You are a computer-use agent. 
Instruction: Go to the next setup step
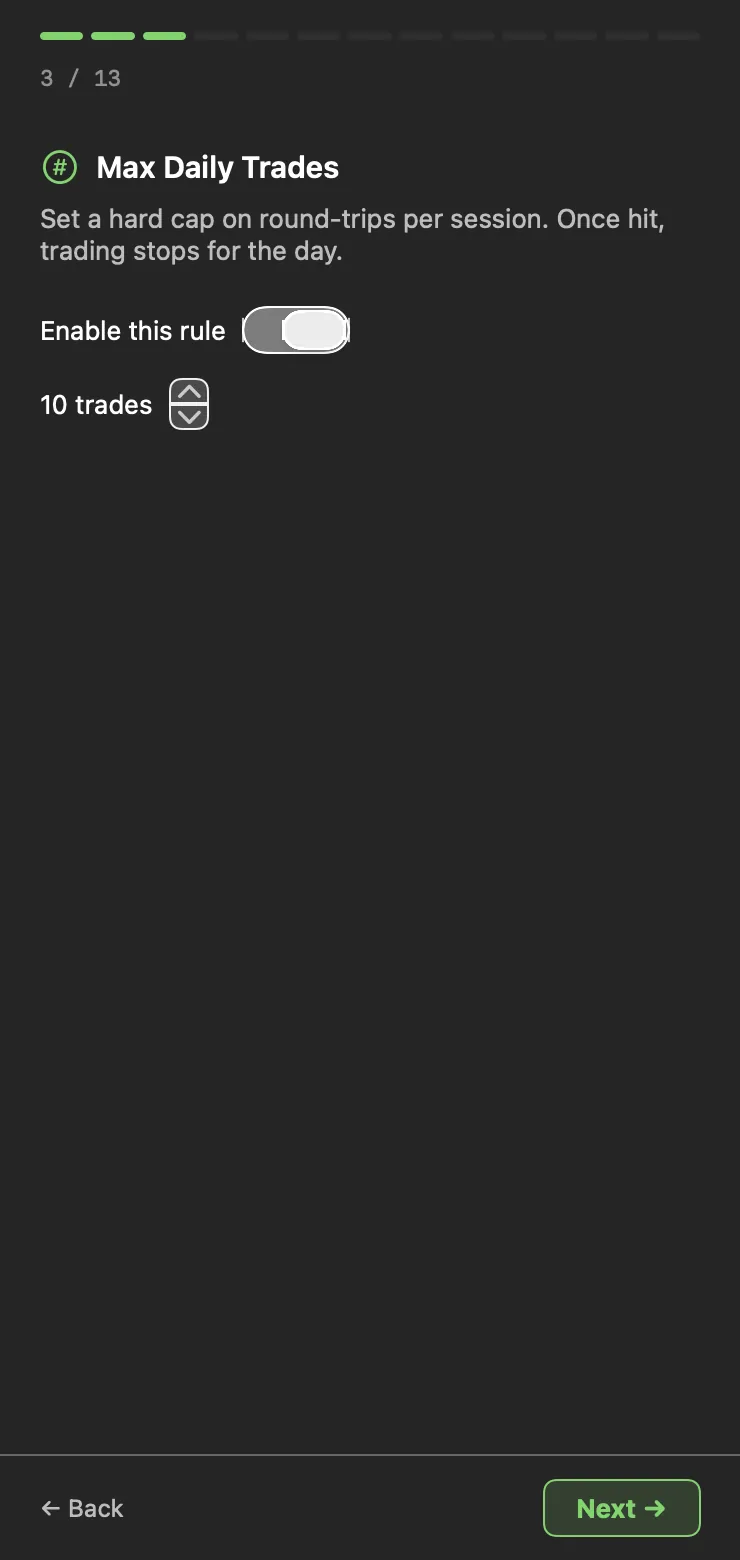click(621, 1508)
